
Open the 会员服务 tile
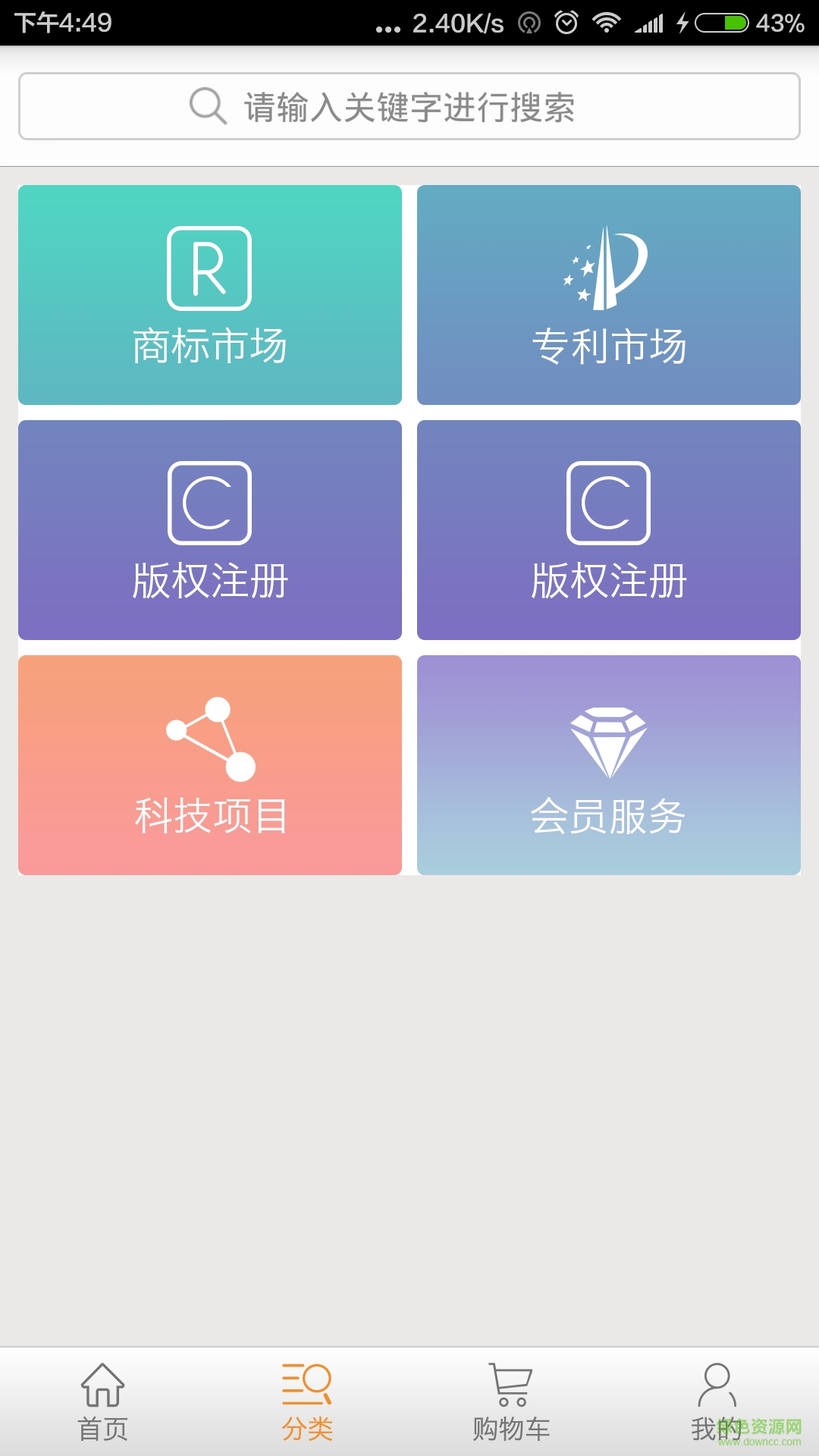[609, 765]
